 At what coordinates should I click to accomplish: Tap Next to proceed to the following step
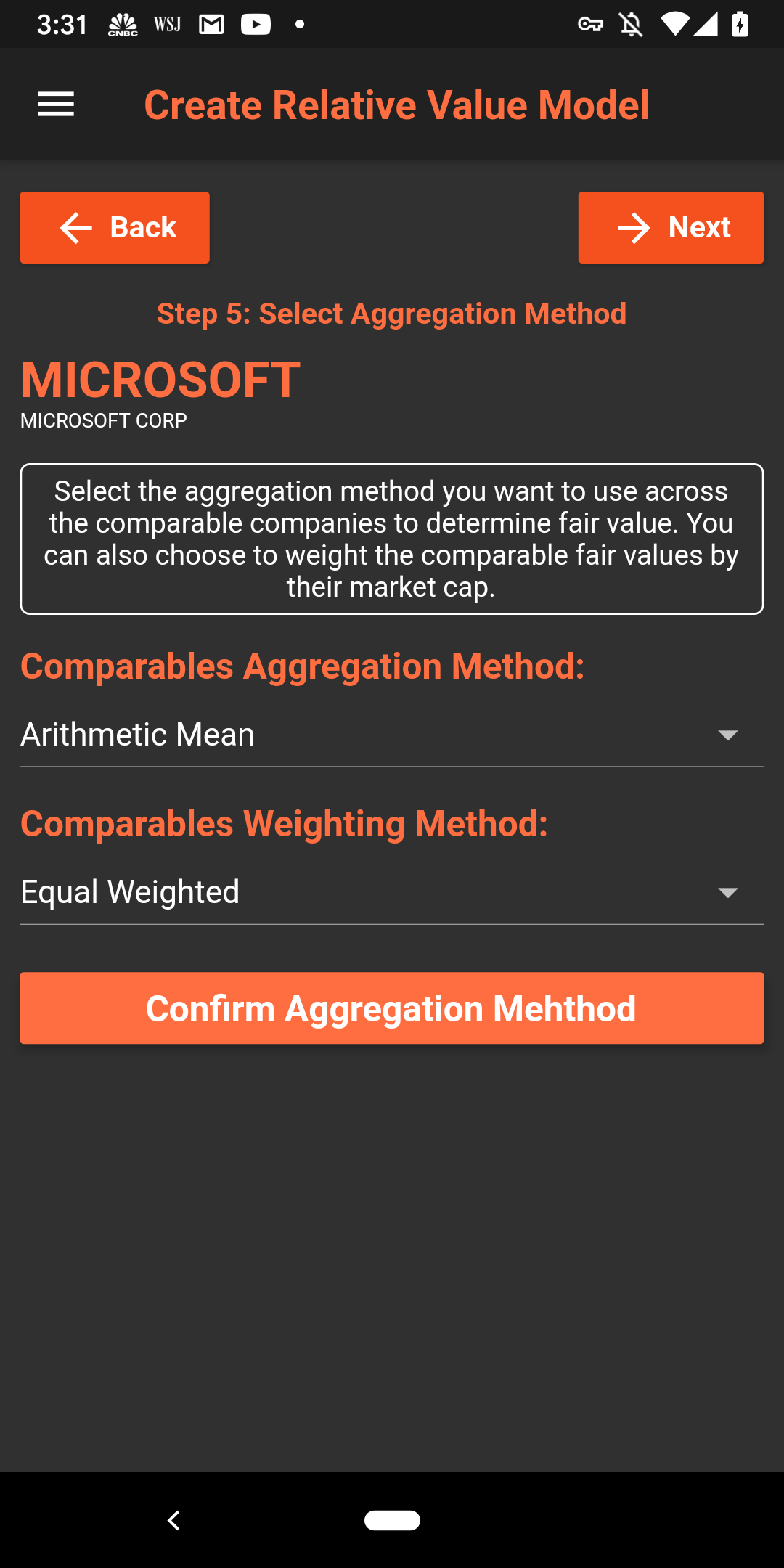coord(671,227)
